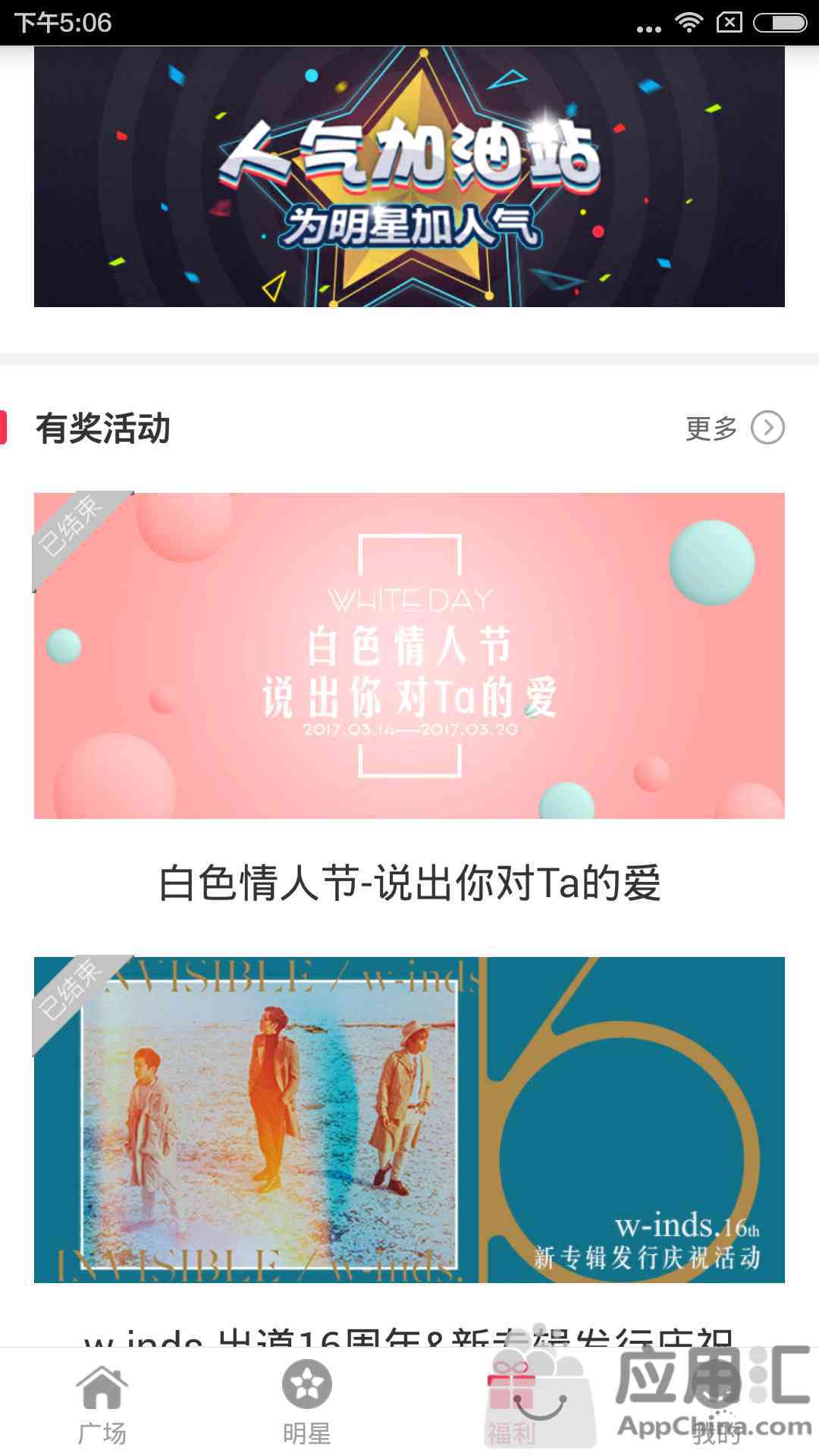The height and width of the screenshot is (1456, 819).
Task: Open the 白色情人节 White Day activity card
Action: coord(409,656)
